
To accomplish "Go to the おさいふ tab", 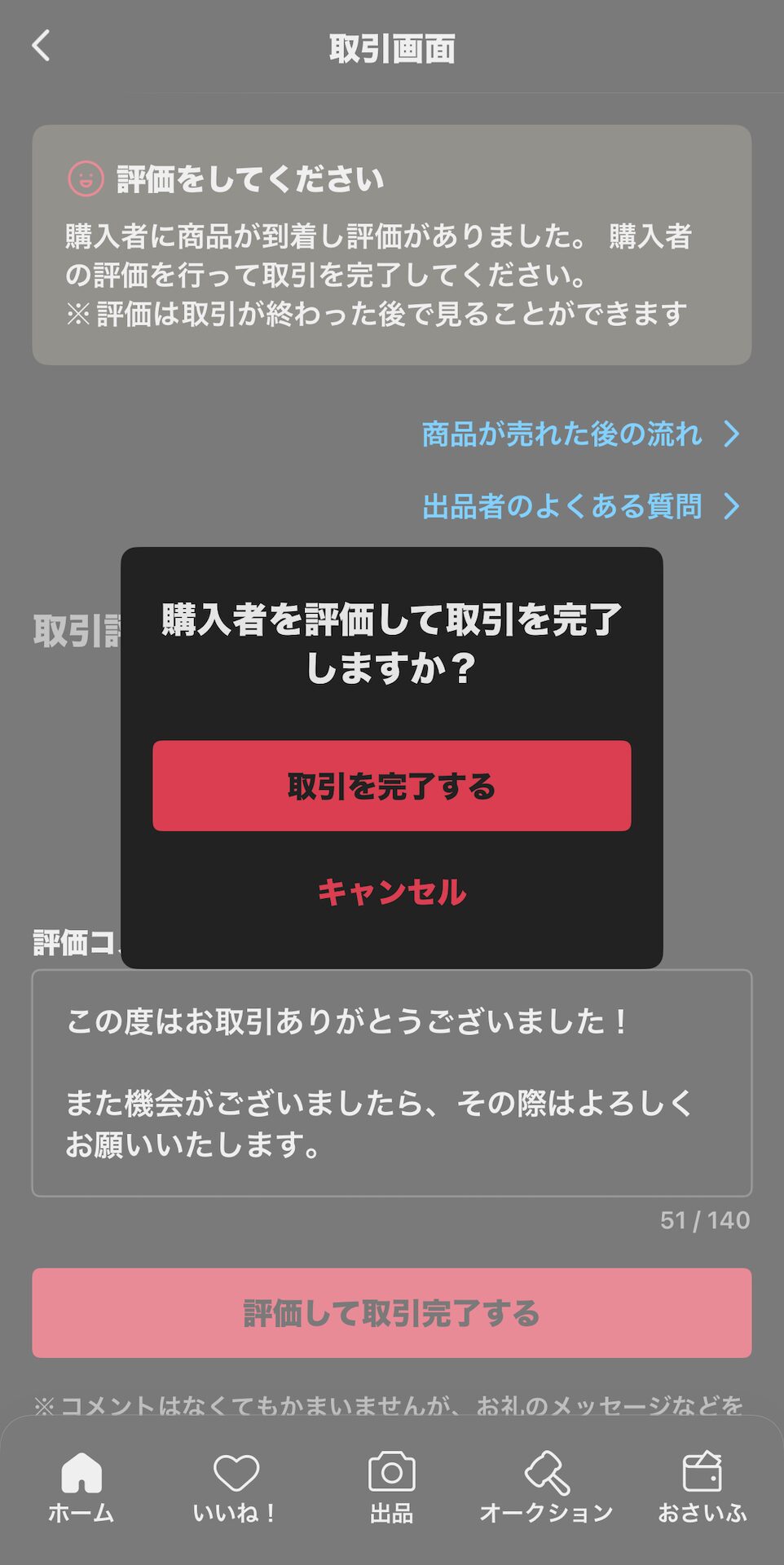I will tap(702, 1488).
